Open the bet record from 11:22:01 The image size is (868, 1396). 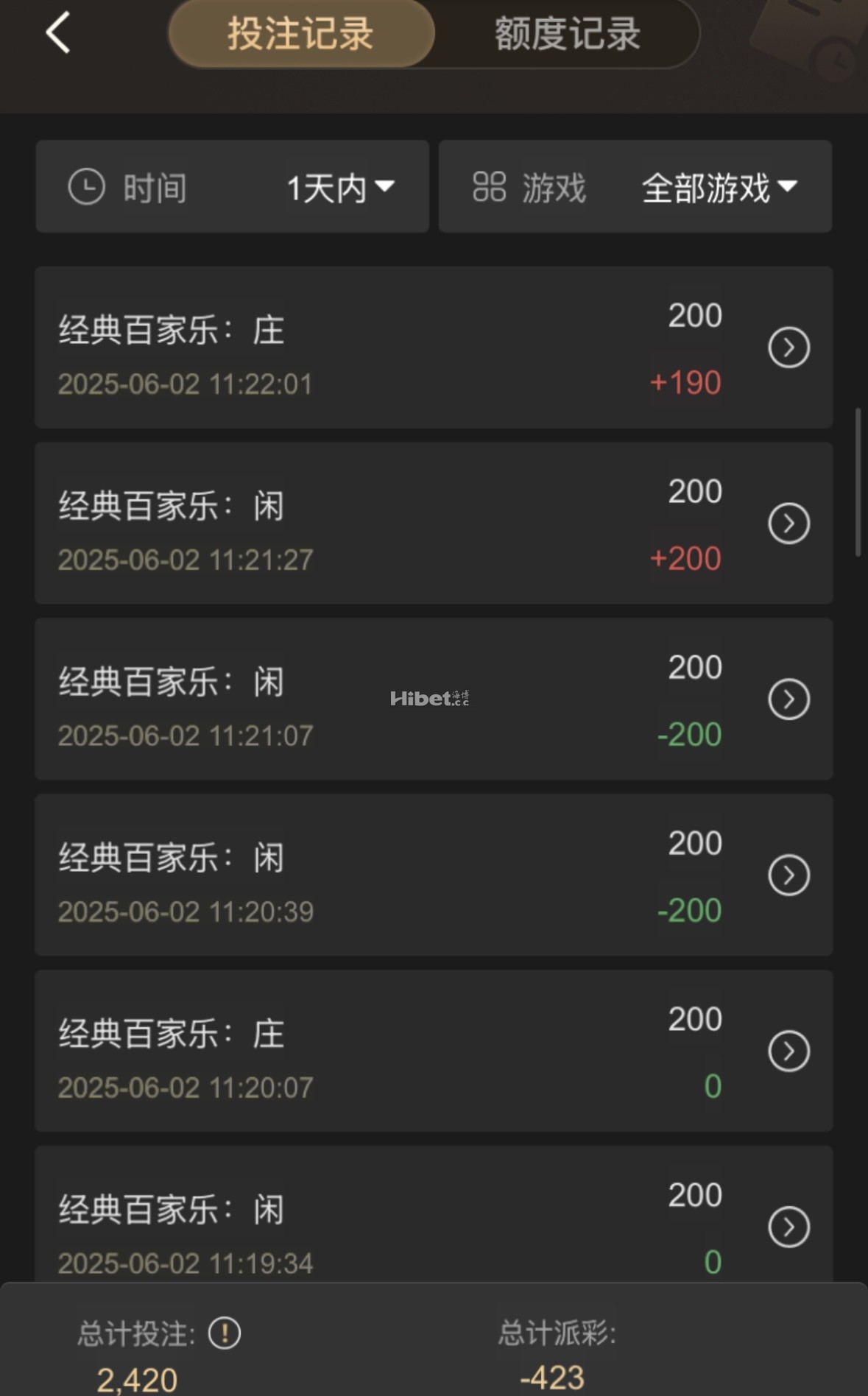tap(788, 348)
